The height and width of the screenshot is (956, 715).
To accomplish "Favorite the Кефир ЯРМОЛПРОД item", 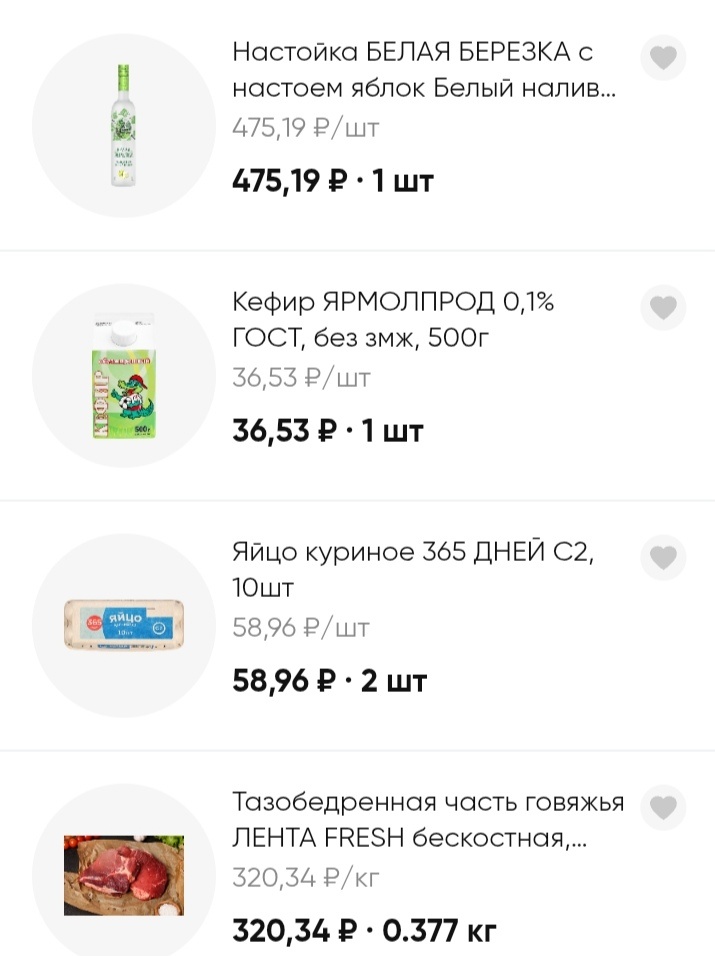I will 663,307.
